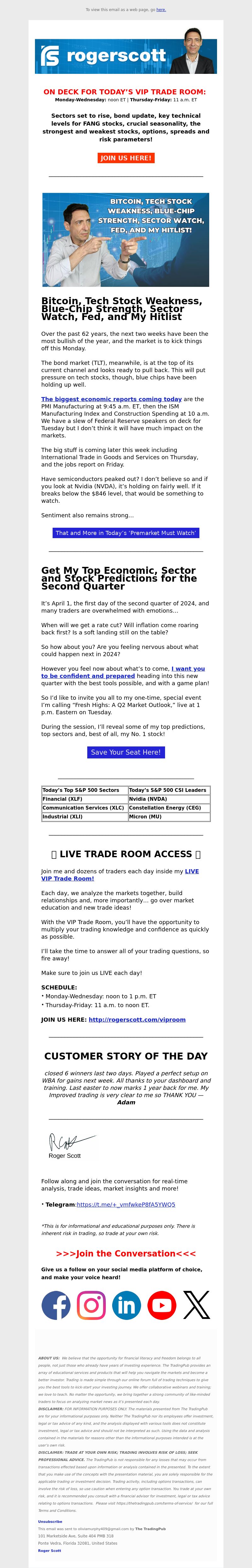Open the Instagram profile icon
Viewport: 252px width, 1568px height.
[x=91, y=1305]
